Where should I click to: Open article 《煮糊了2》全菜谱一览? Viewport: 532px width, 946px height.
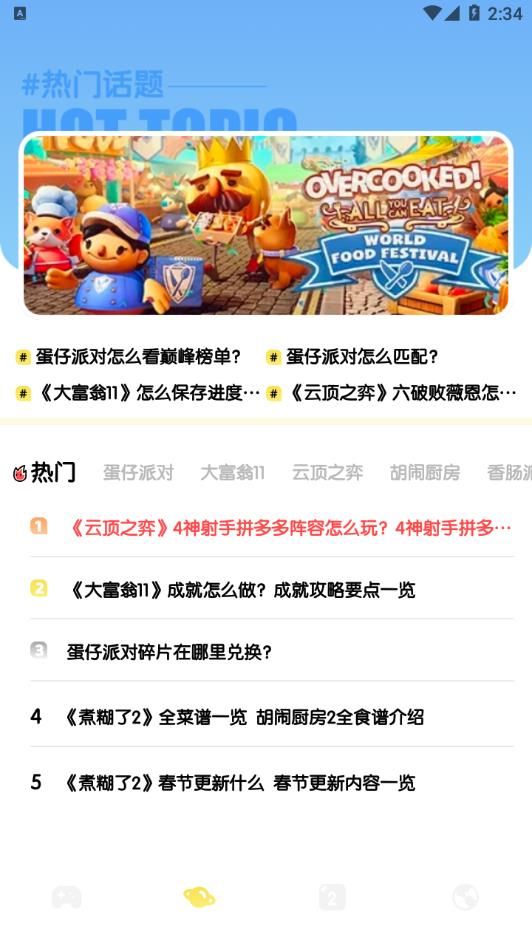coord(272,717)
